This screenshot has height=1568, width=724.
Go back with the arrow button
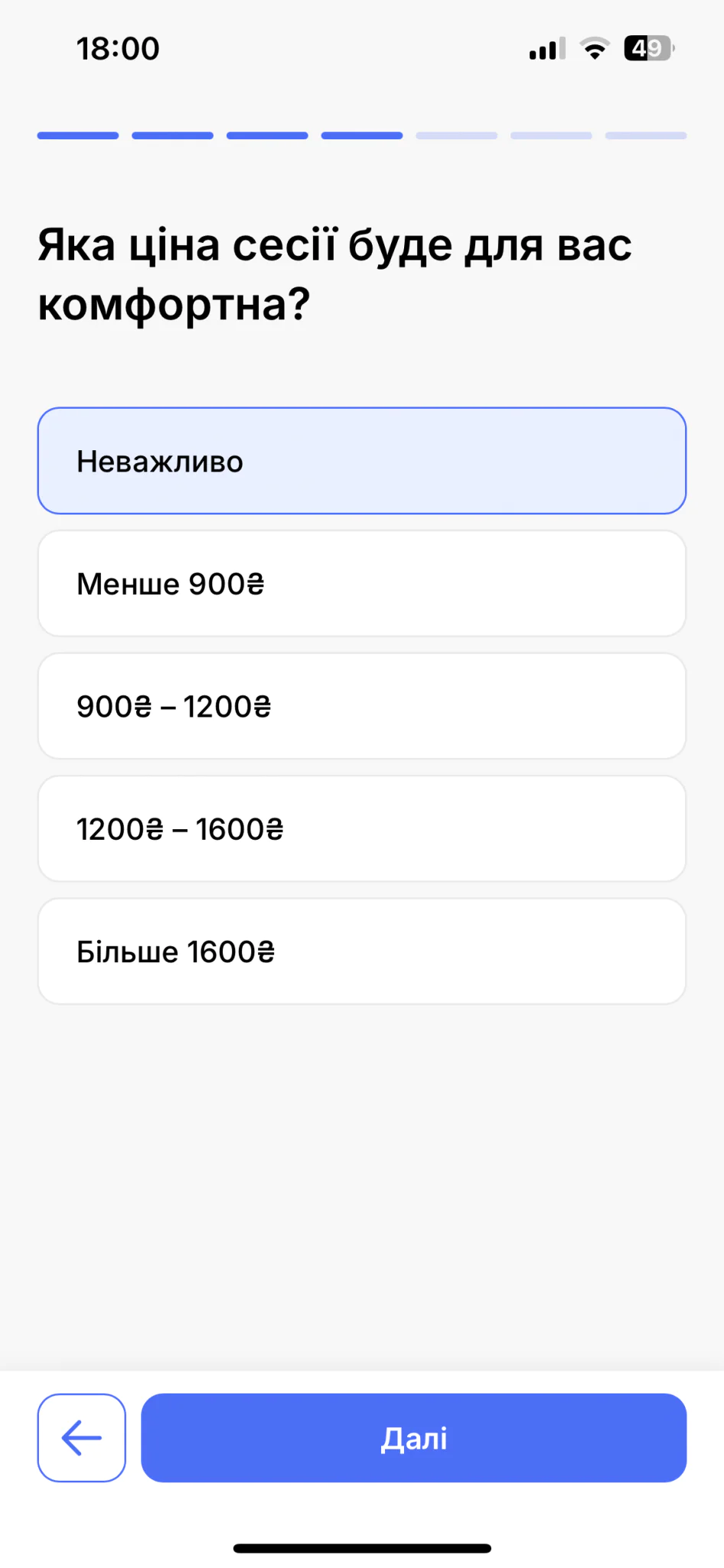coord(81,1438)
